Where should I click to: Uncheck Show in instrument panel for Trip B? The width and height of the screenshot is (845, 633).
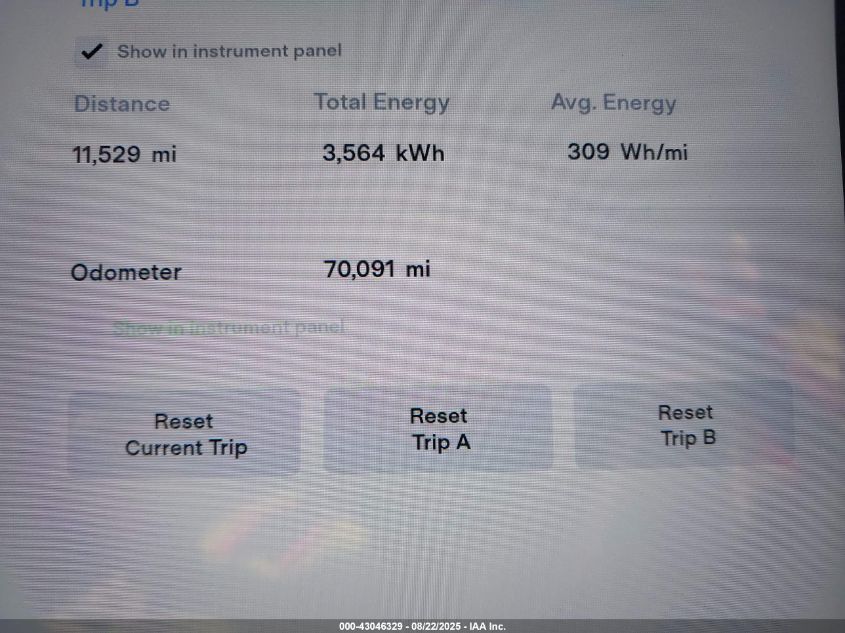[92, 51]
